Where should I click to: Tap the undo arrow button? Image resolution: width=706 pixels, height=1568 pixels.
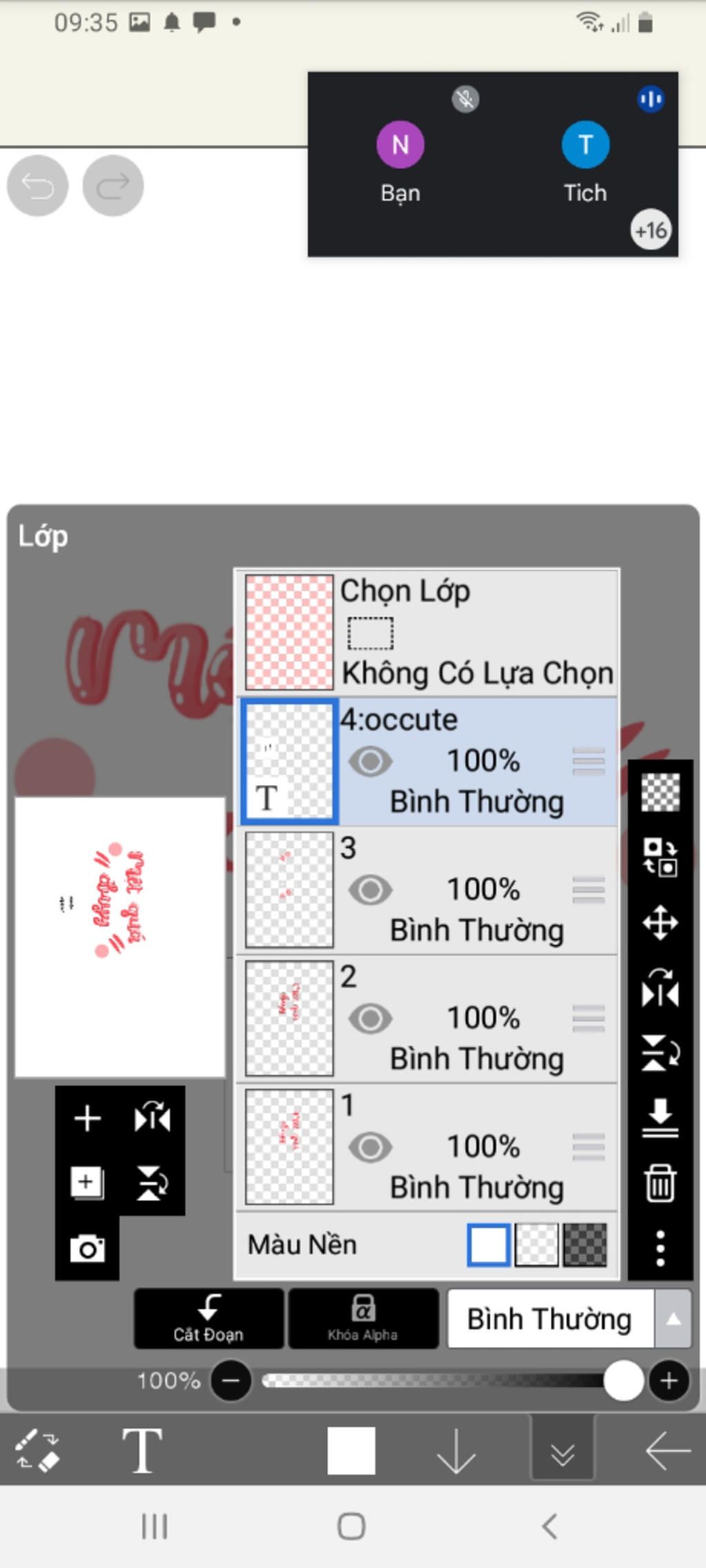pos(37,185)
